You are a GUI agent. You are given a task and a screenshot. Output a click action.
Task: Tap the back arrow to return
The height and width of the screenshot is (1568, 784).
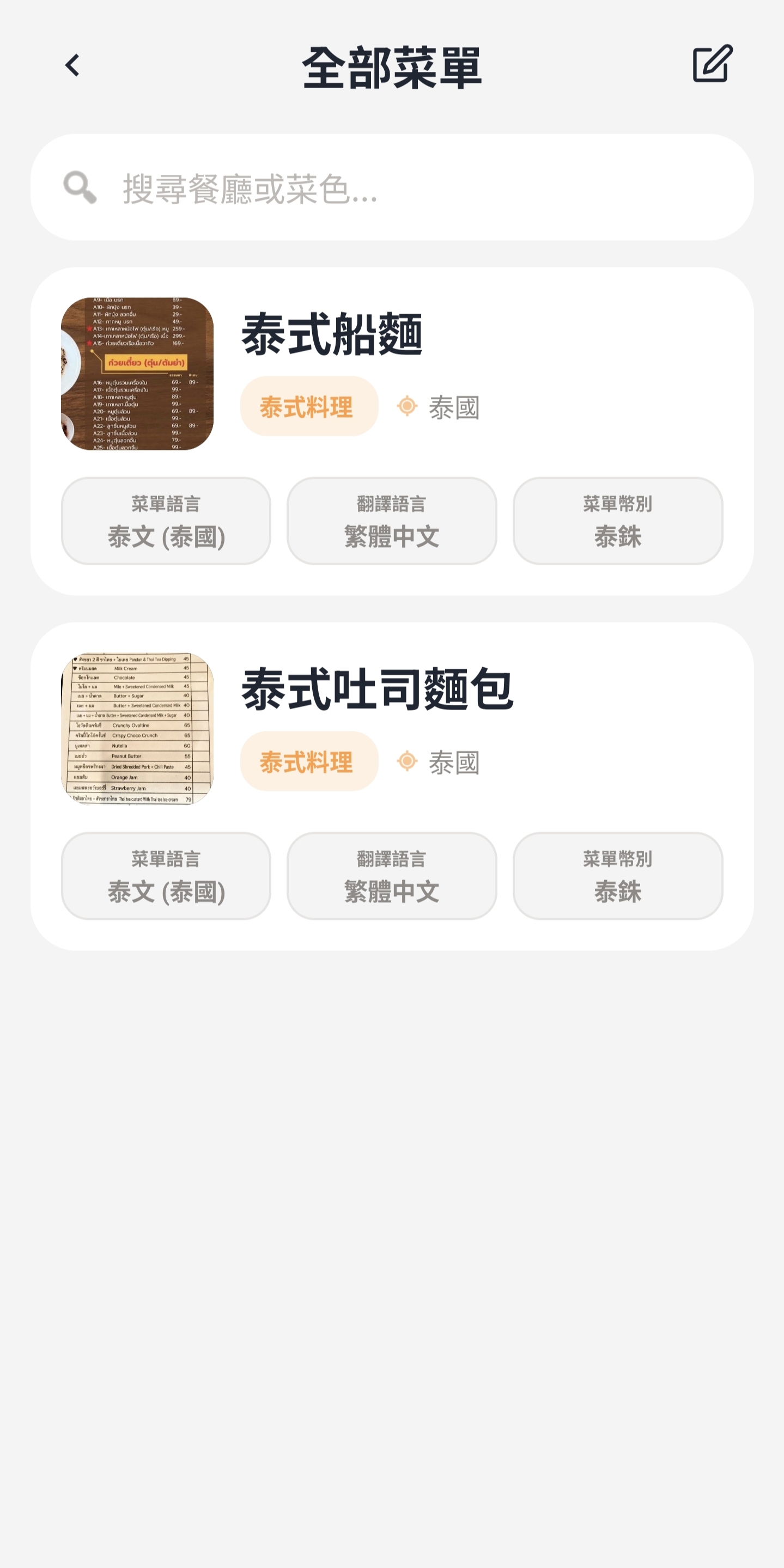pyautogui.click(x=72, y=66)
